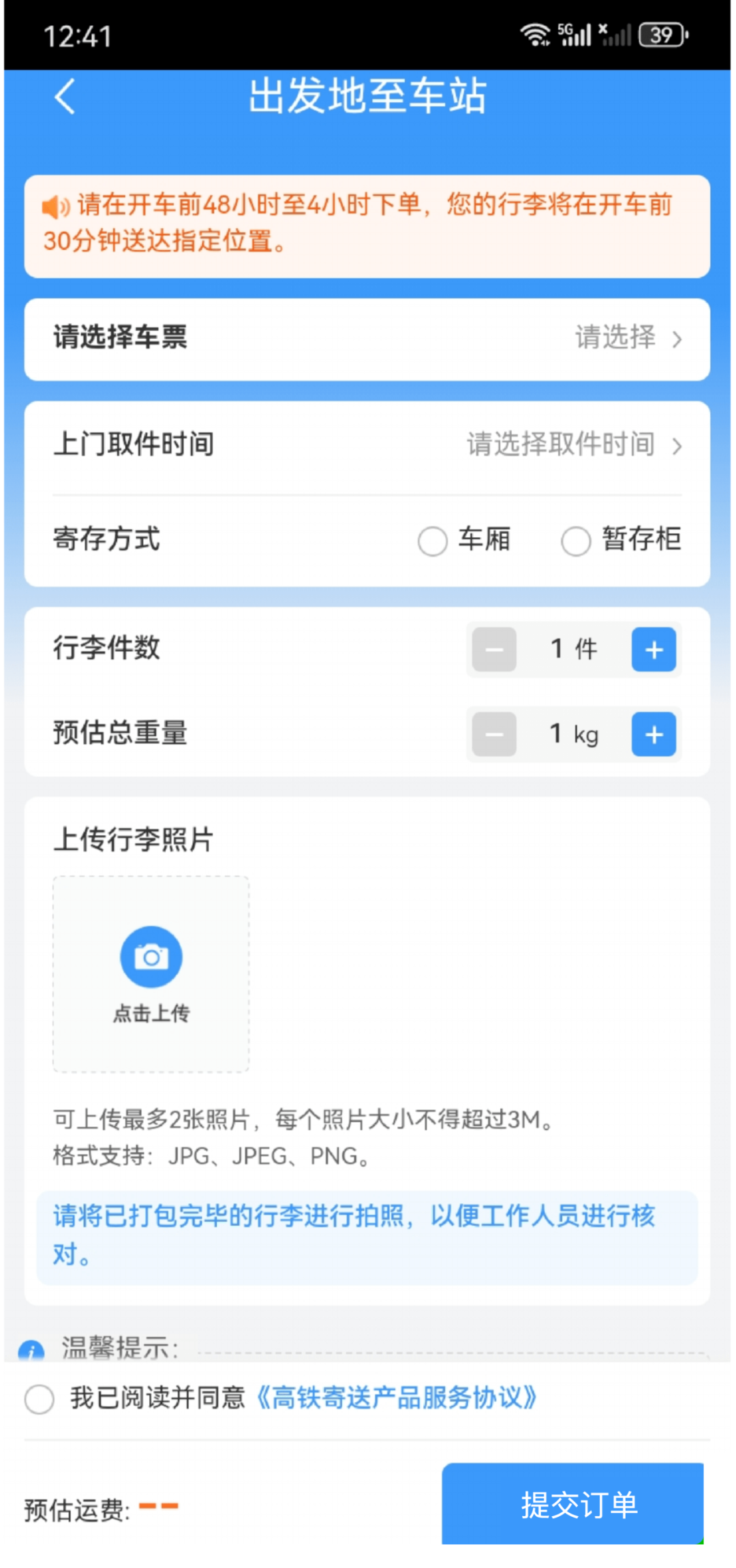Open the 请选择车票 ticket selector

click(367, 339)
